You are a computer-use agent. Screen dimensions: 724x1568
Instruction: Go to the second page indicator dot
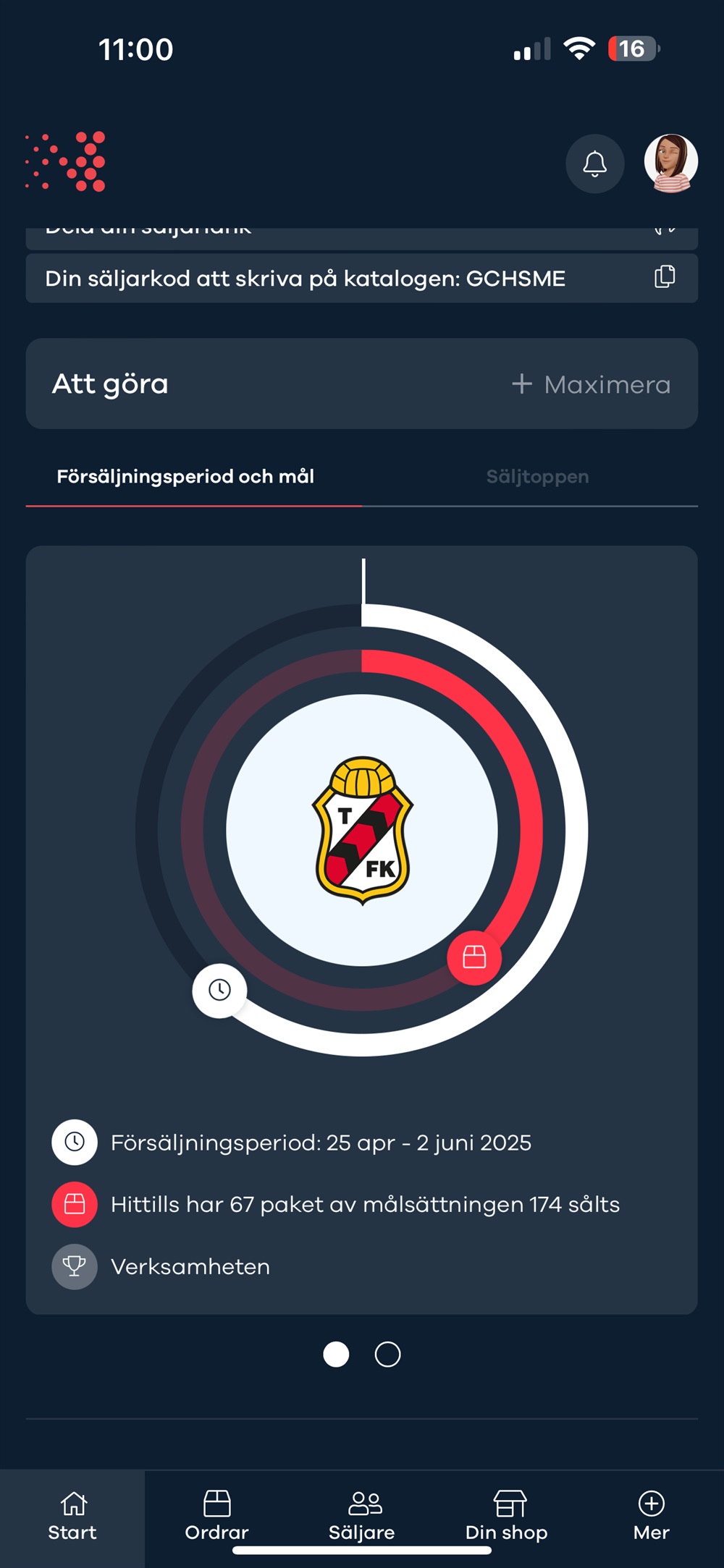(387, 1354)
